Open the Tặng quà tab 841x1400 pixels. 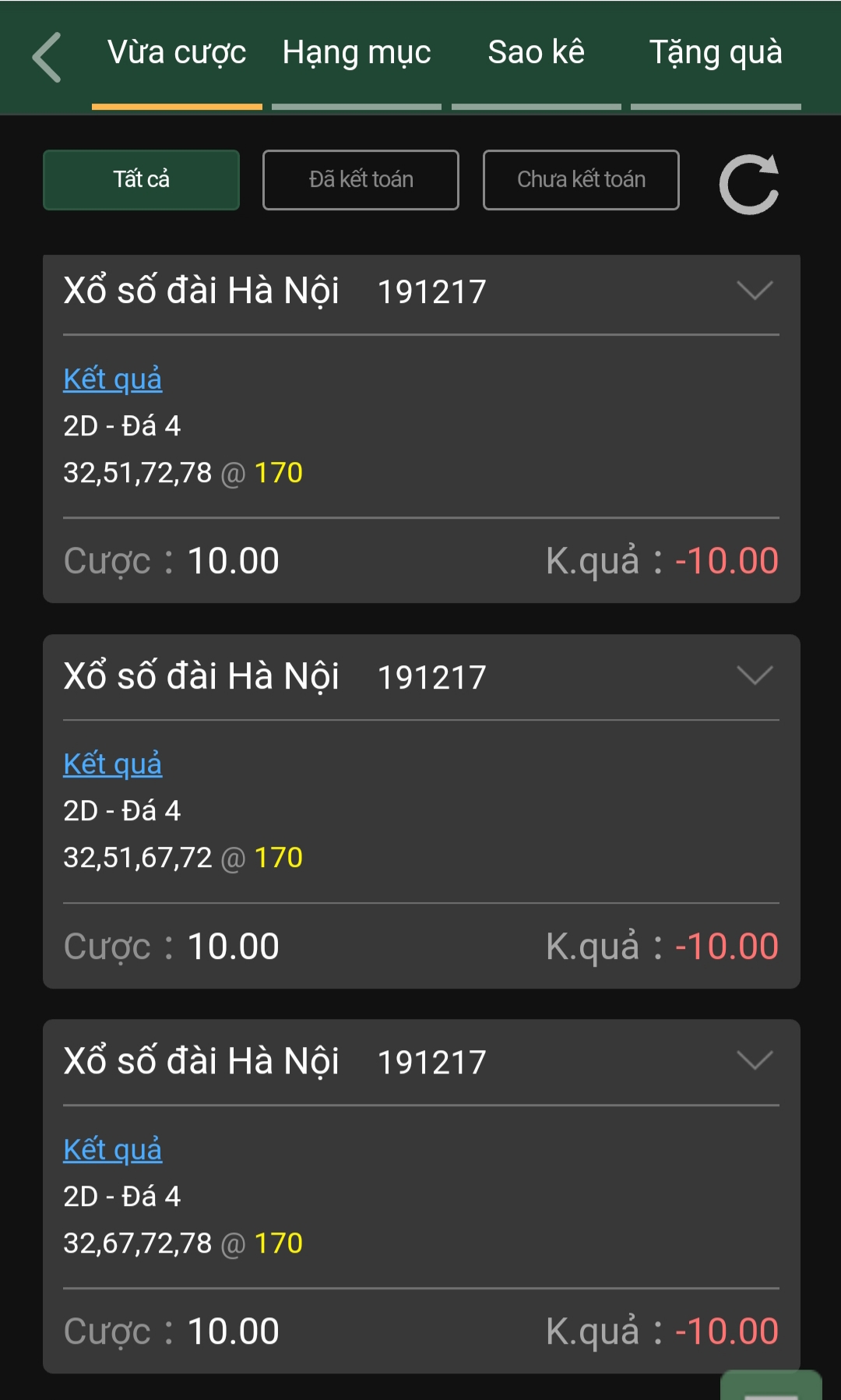[716, 53]
